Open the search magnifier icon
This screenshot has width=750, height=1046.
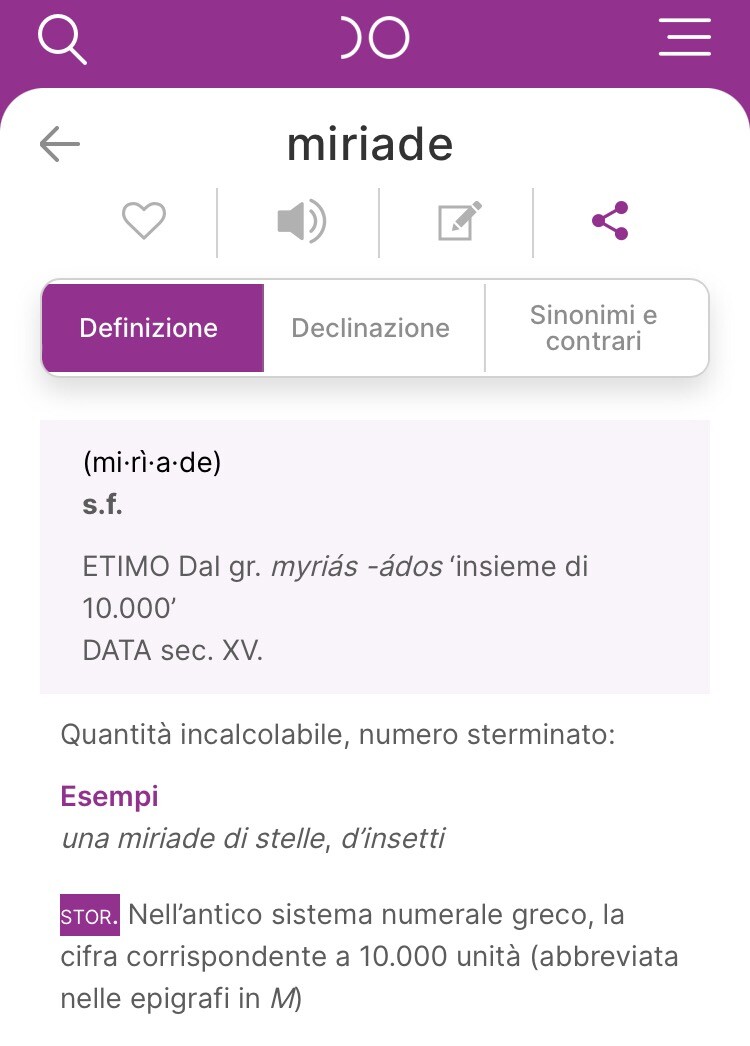tap(62, 40)
